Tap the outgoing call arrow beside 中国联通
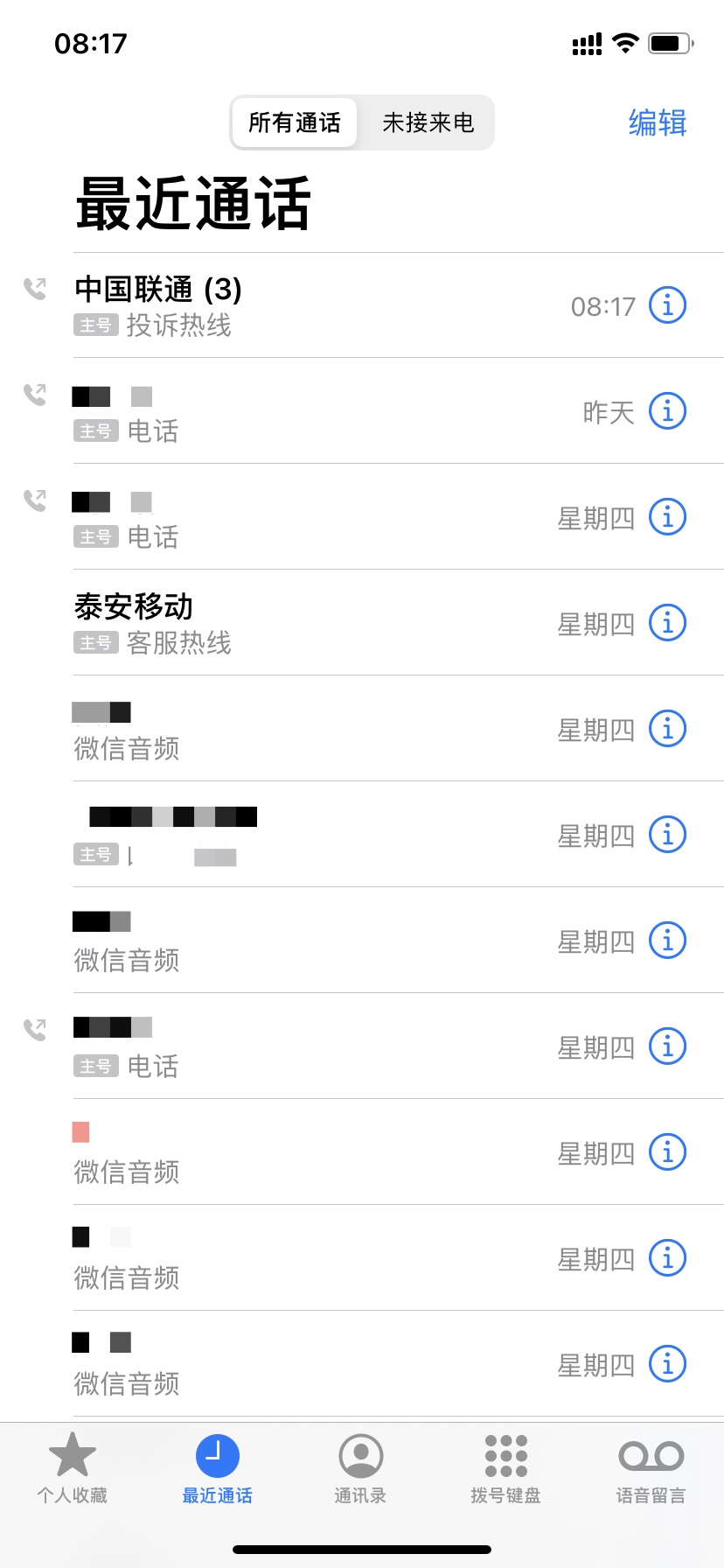 tap(34, 289)
